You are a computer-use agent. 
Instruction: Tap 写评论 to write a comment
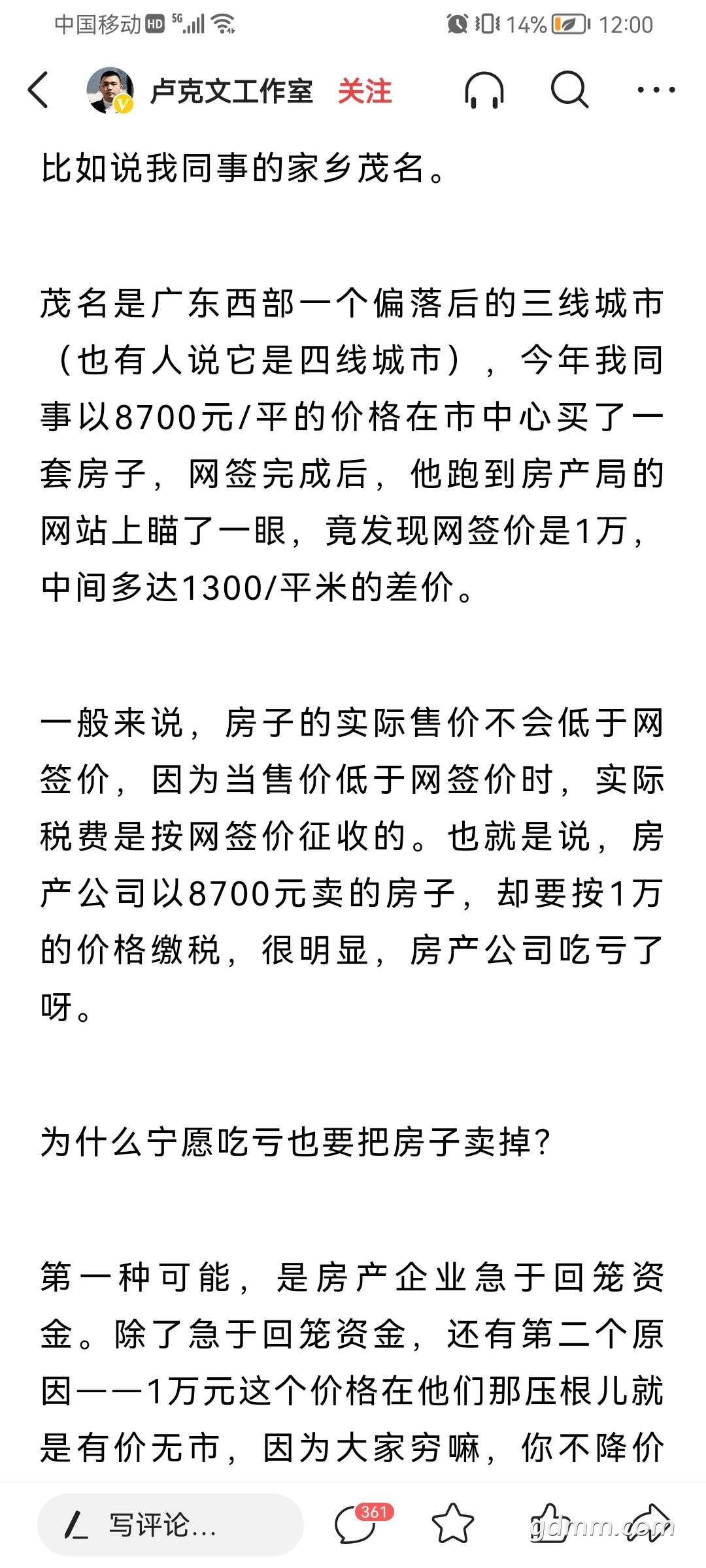point(171,1525)
